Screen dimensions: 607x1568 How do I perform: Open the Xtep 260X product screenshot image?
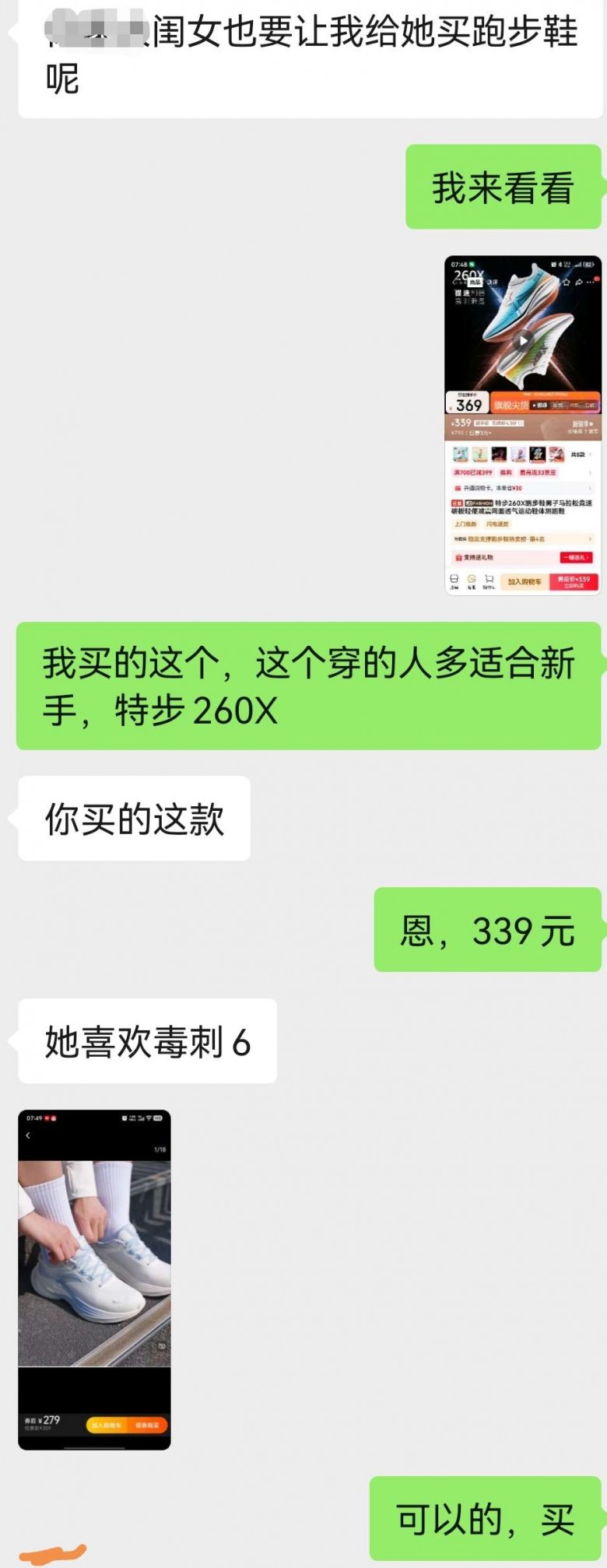pos(522,425)
